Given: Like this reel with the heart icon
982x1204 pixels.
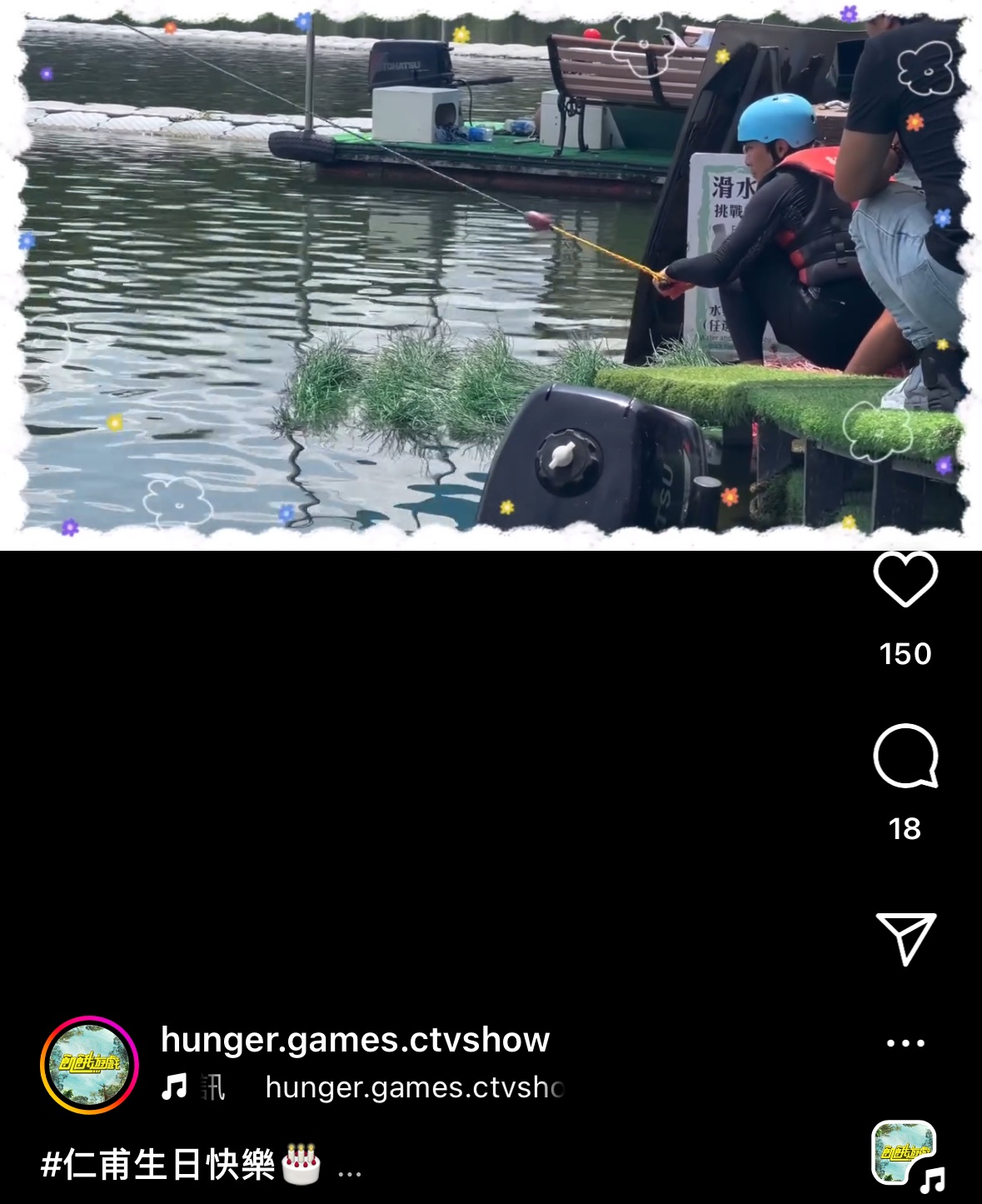Looking at the screenshot, I should click(x=905, y=579).
